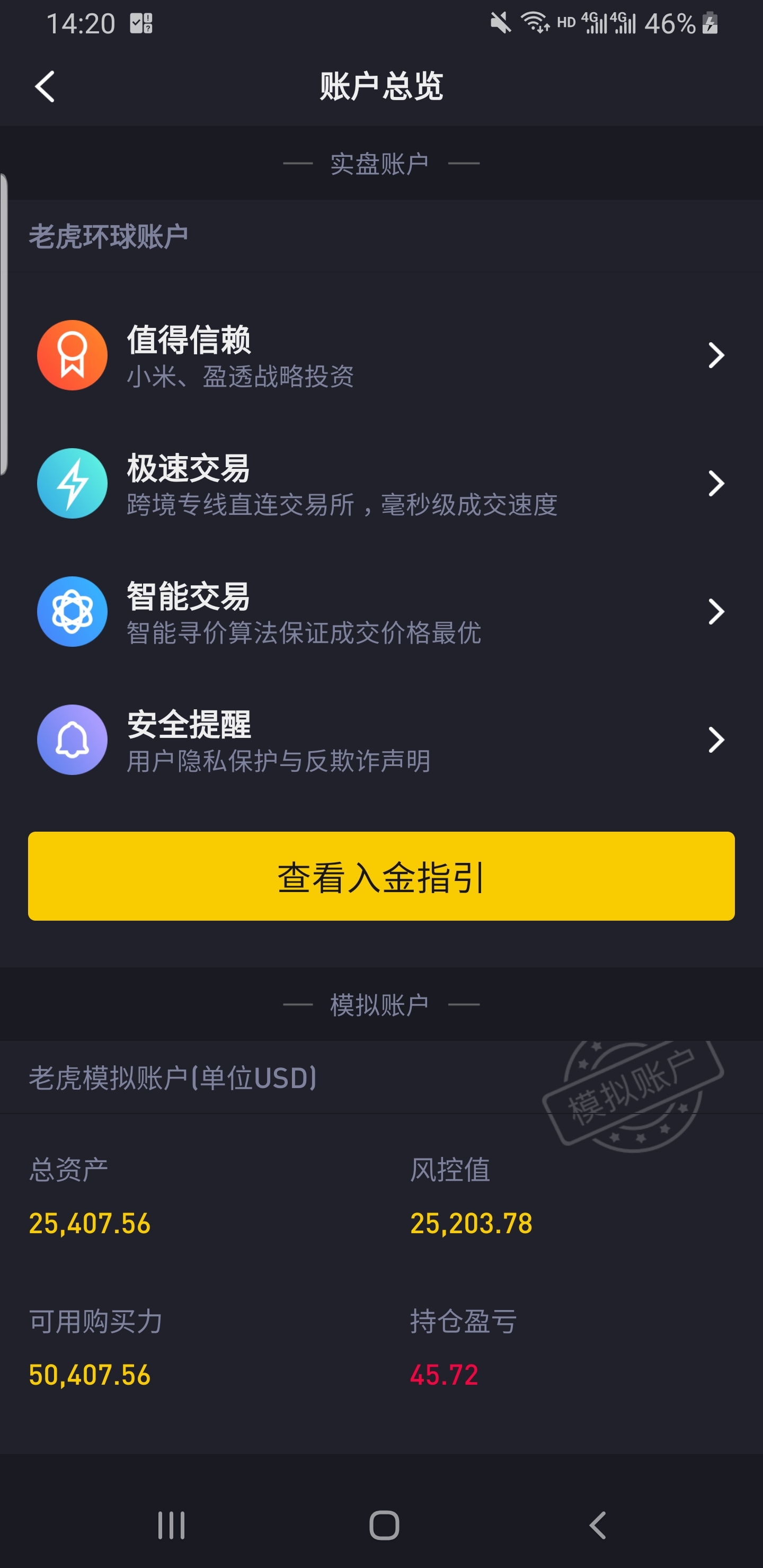Tap the 查看入金指引 button

point(381,876)
